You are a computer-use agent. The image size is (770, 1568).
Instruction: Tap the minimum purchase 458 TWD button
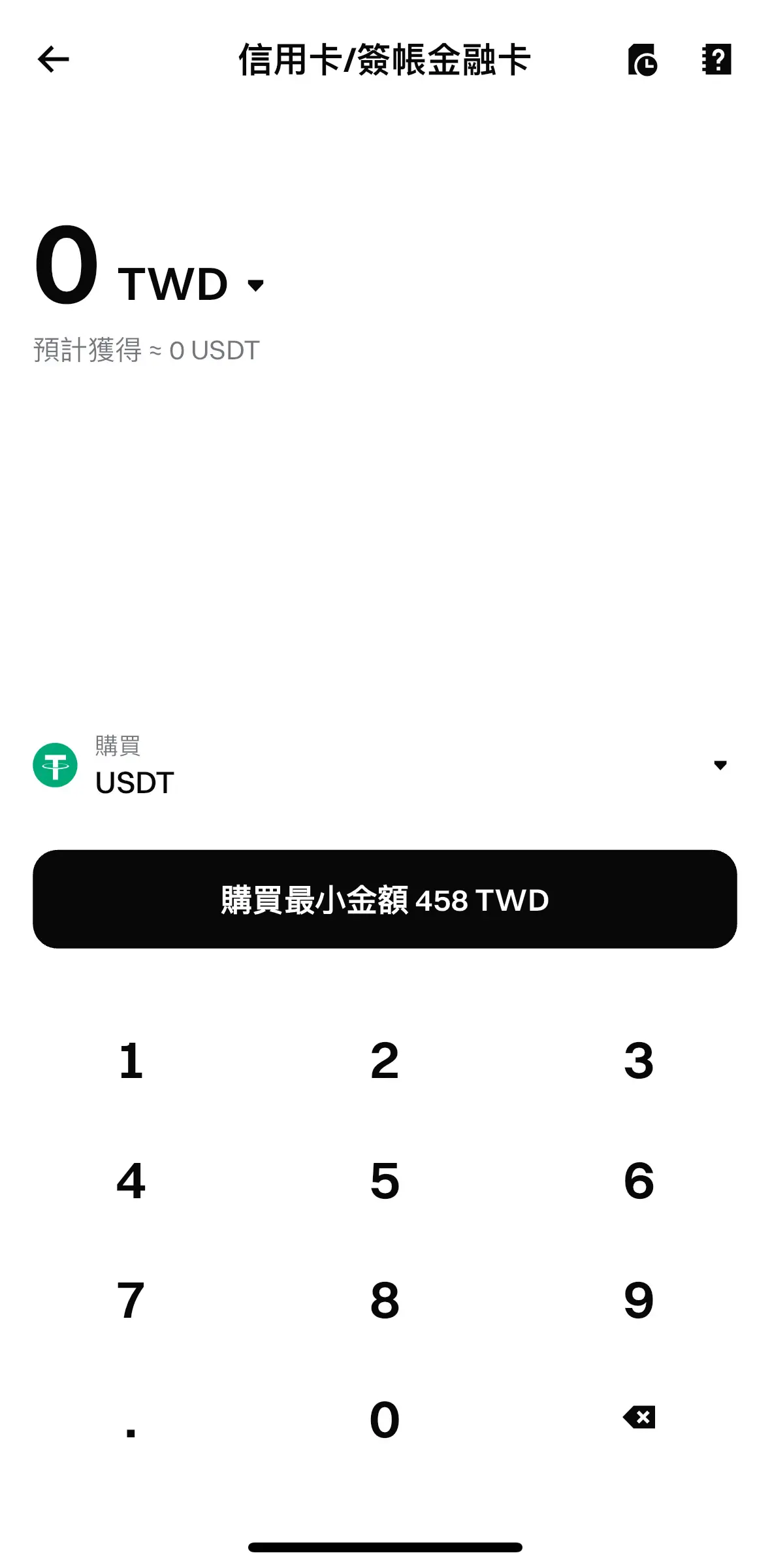385,900
